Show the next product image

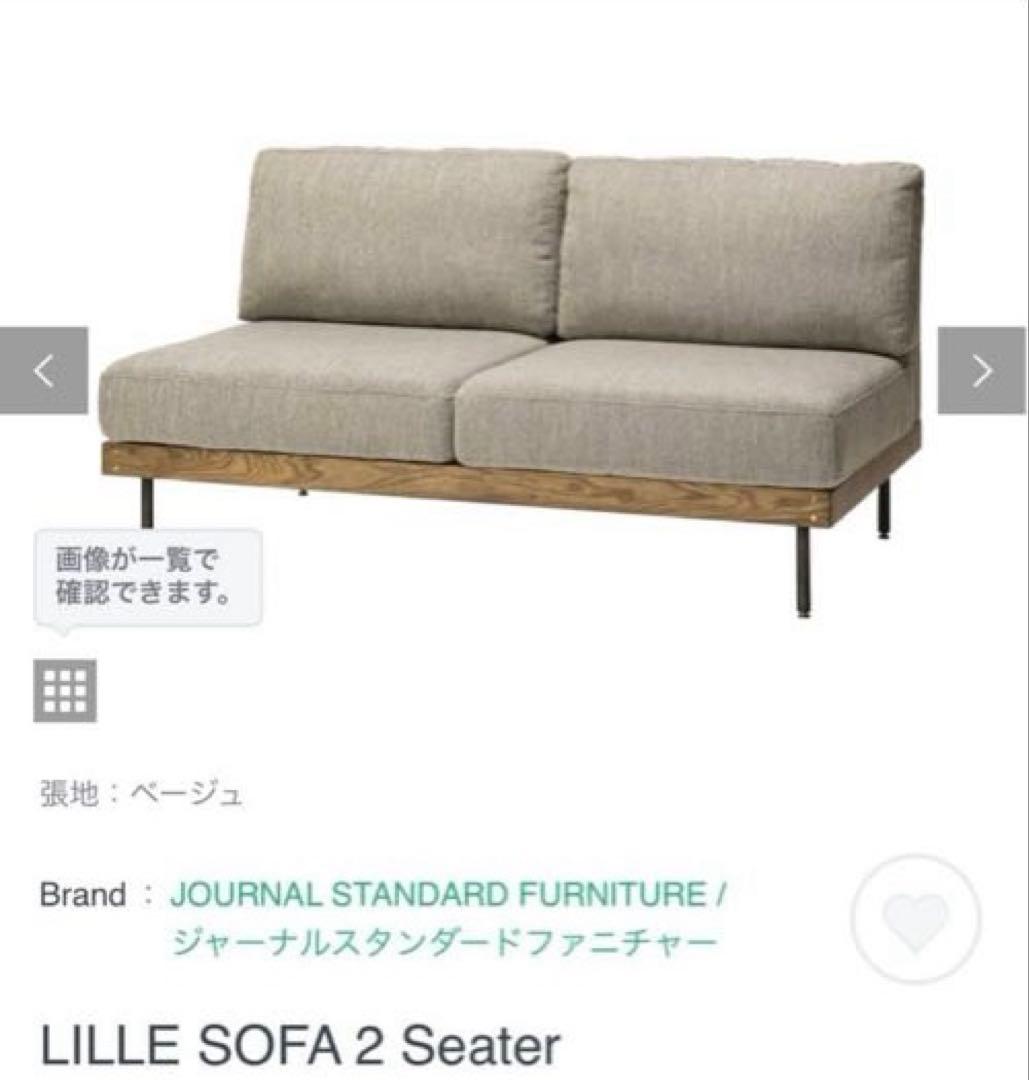981,370
